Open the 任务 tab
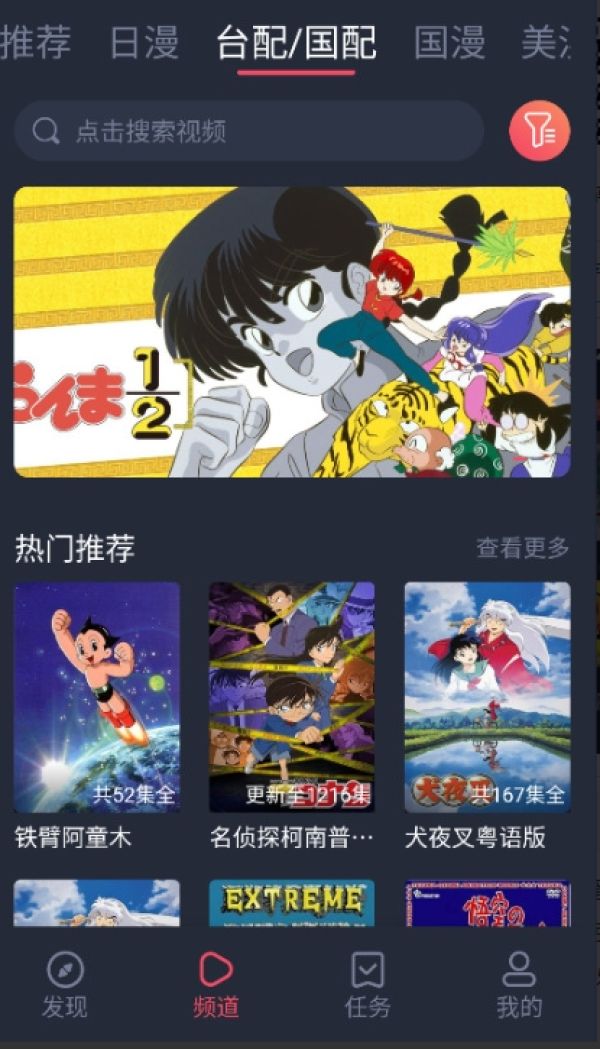The height and width of the screenshot is (1049, 600). tap(367, 984)
